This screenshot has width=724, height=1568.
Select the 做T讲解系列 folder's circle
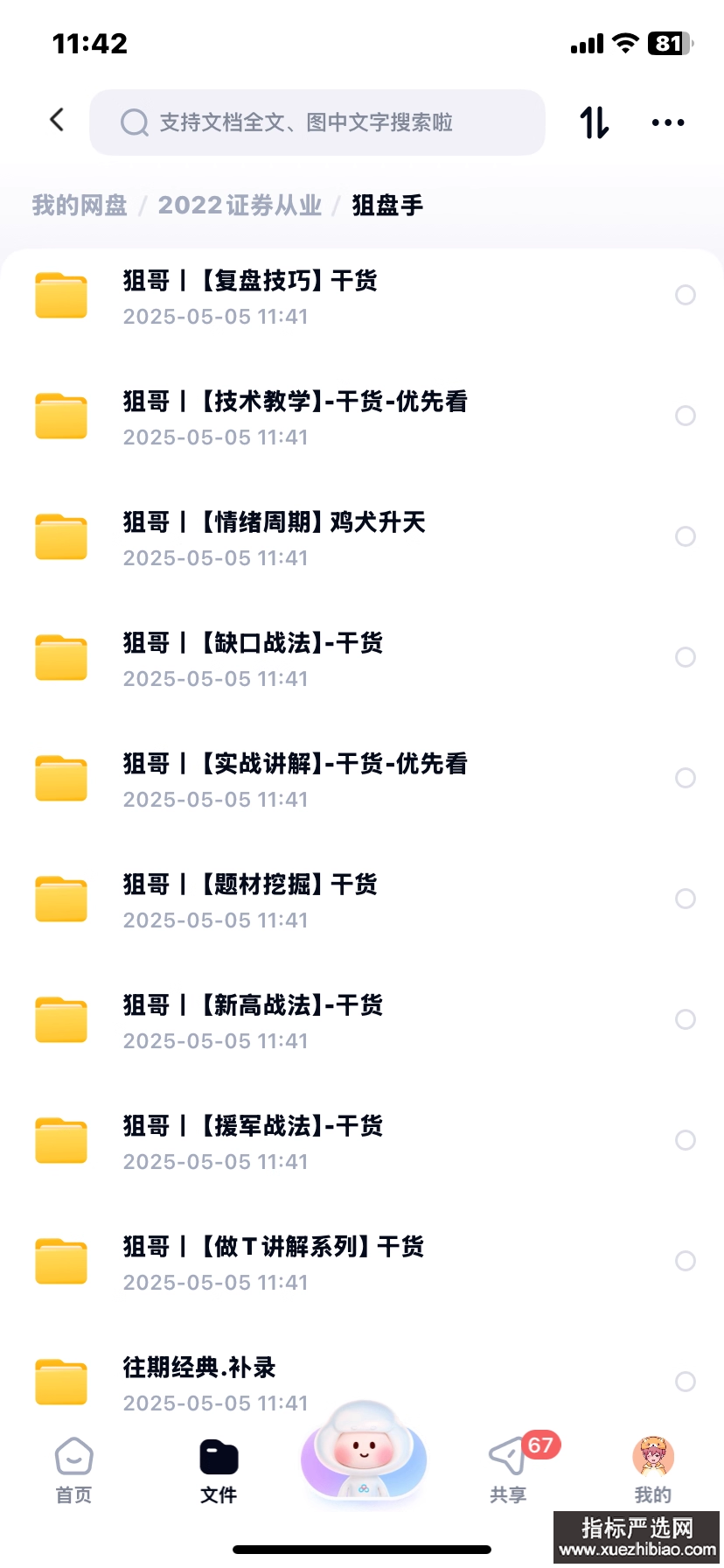click(686, 1261)
